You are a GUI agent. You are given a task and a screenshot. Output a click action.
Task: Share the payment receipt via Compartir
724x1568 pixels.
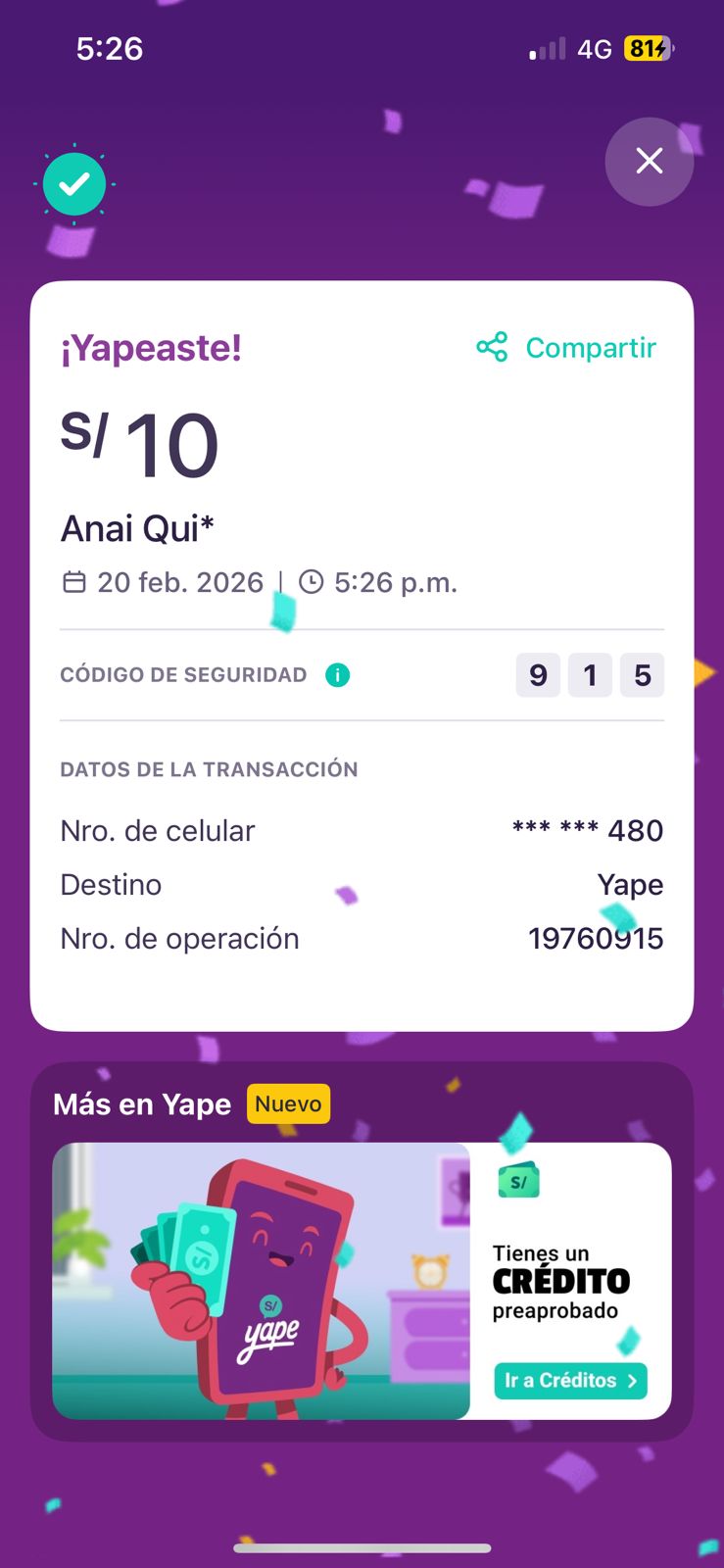566,348
